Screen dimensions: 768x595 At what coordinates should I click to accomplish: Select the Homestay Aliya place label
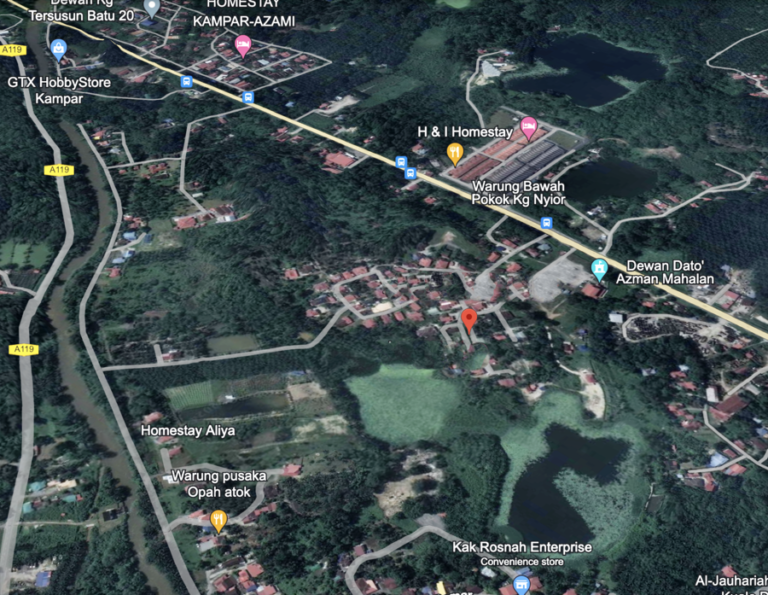tap(188, 431)
